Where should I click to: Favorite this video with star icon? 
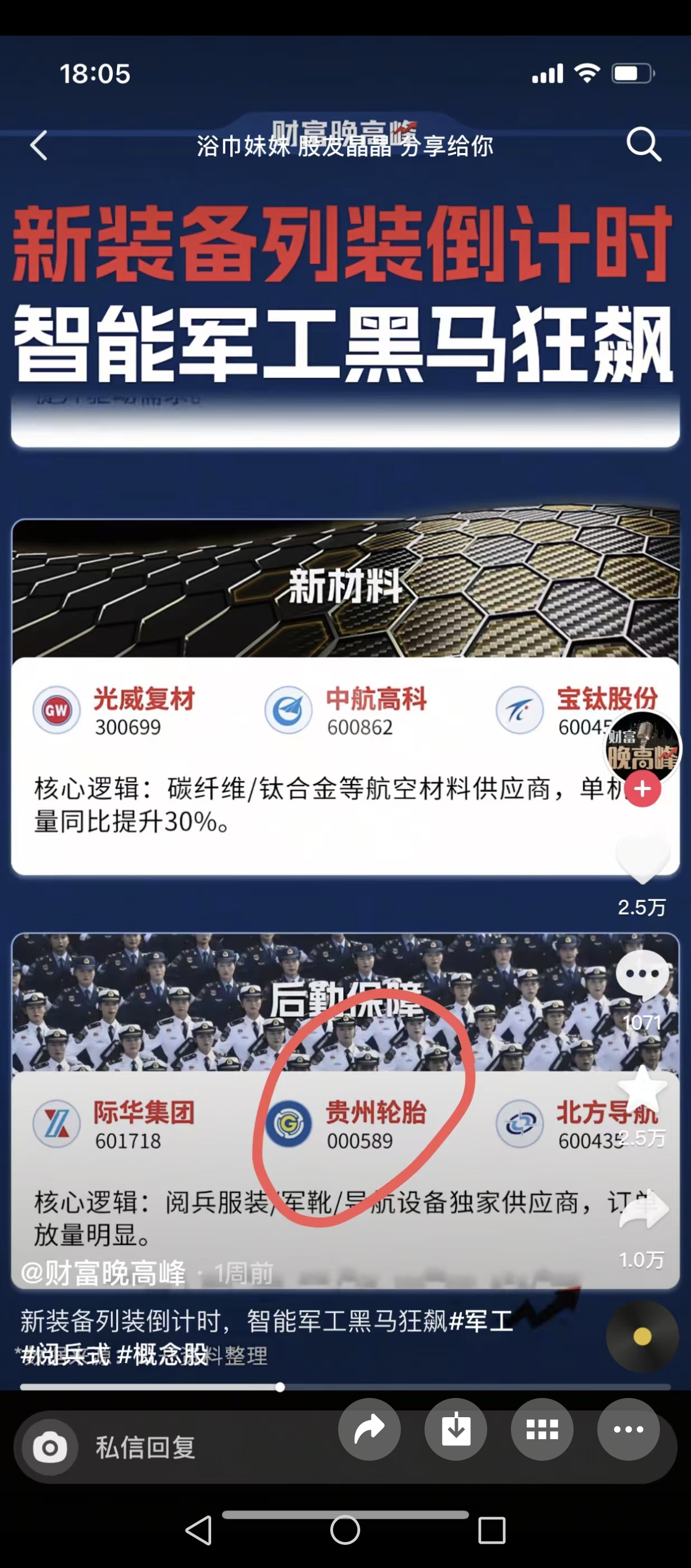point(642,1091)
